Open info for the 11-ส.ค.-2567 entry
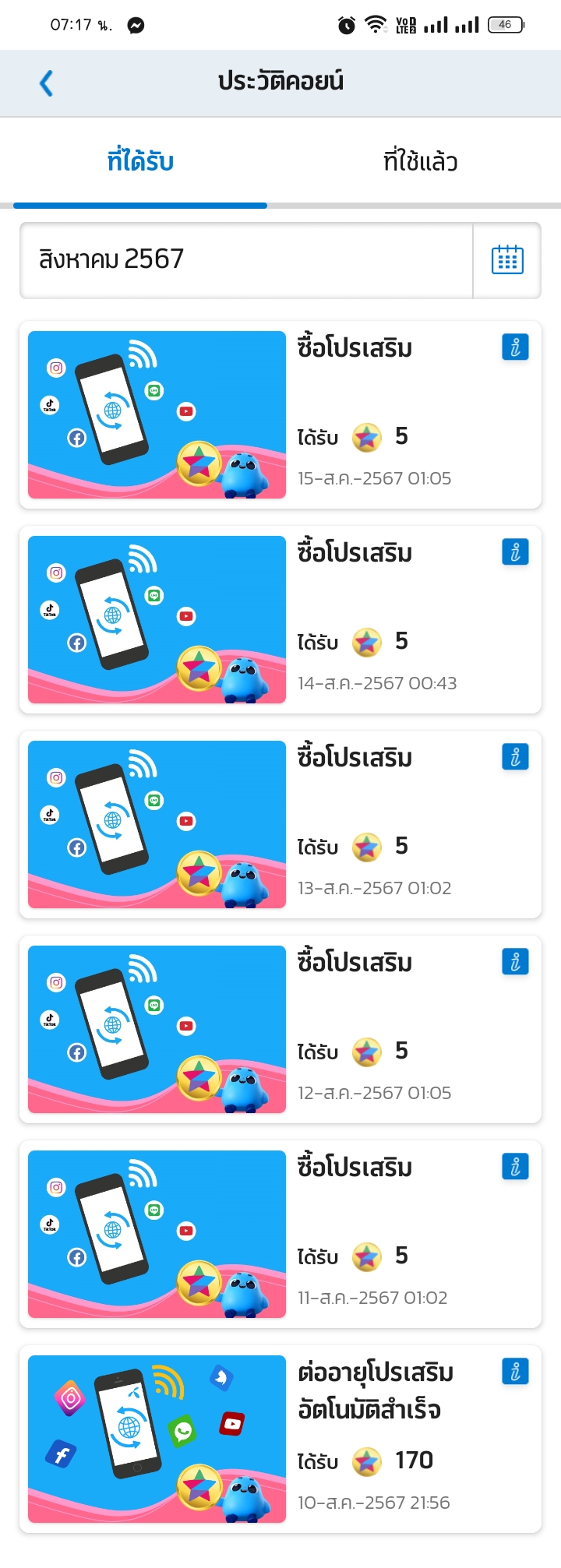 (515, 1167)
